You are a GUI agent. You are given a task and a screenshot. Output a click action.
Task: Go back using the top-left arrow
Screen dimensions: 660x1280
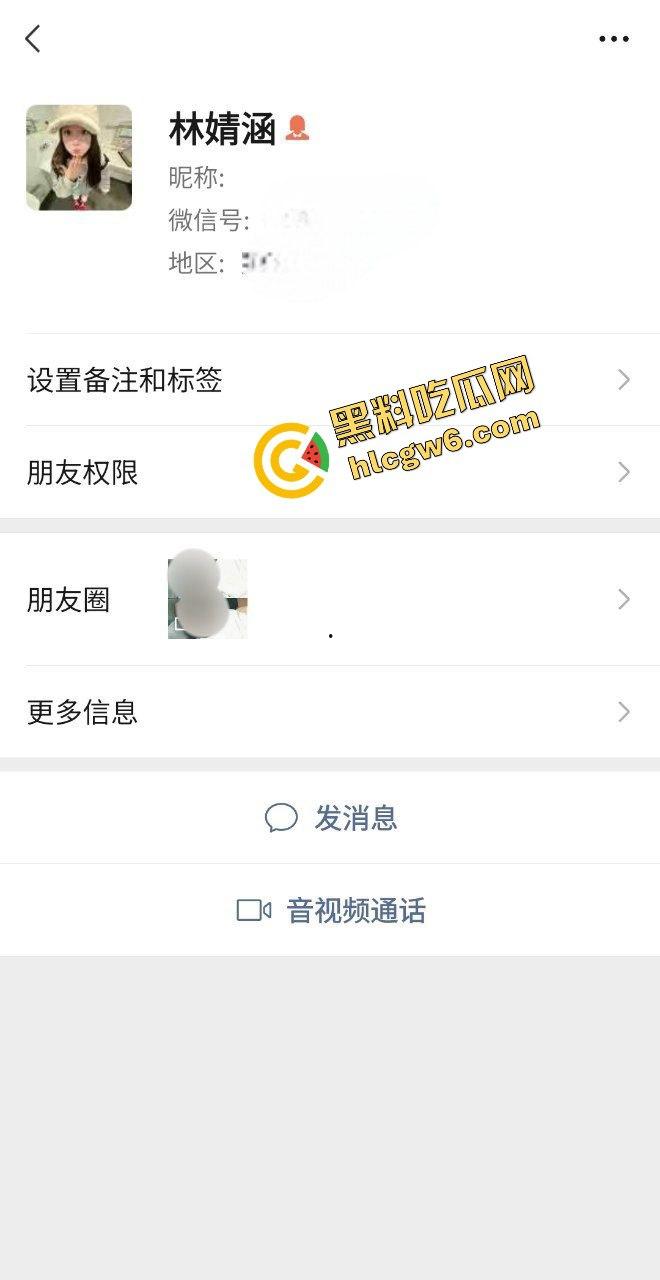click(x=33, y=39)
